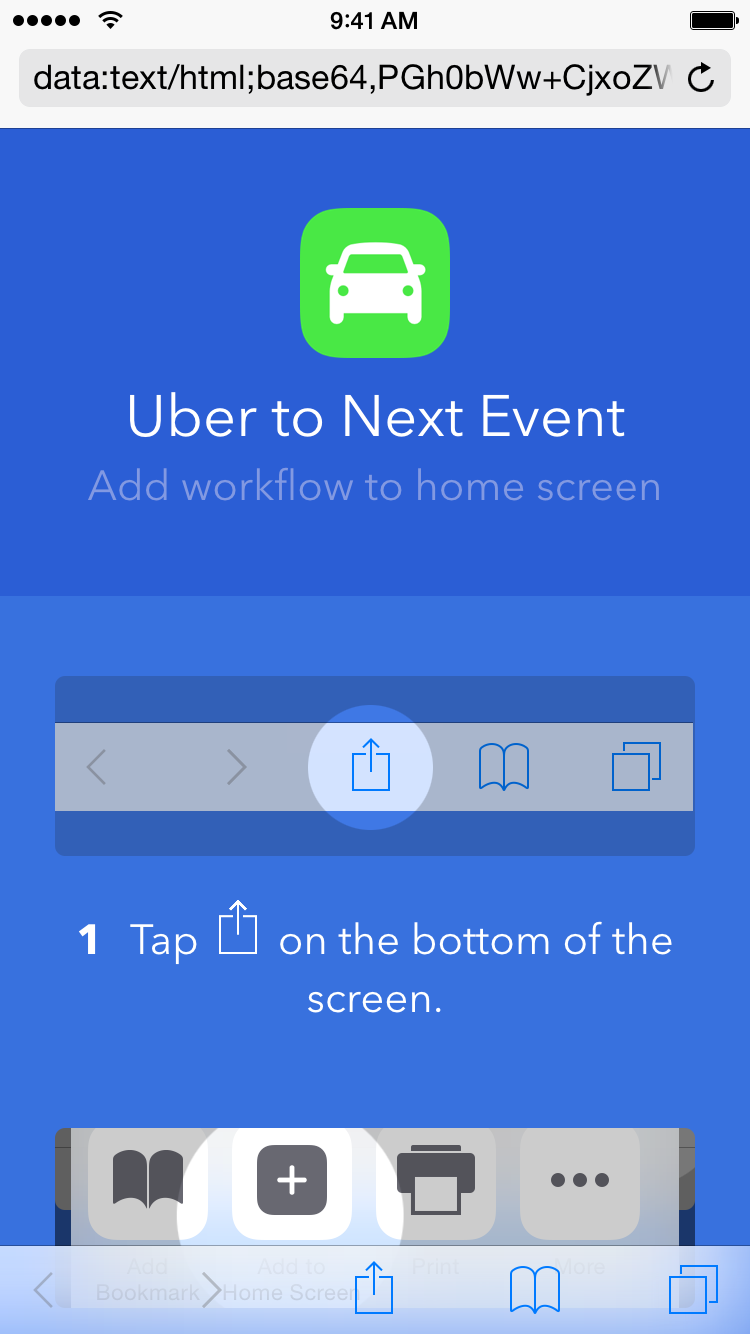Viewport: 750px width, 1334px height.
Task: Tap the Share icon in Safari's bottom toolbar
Action: pos(375,1289)
